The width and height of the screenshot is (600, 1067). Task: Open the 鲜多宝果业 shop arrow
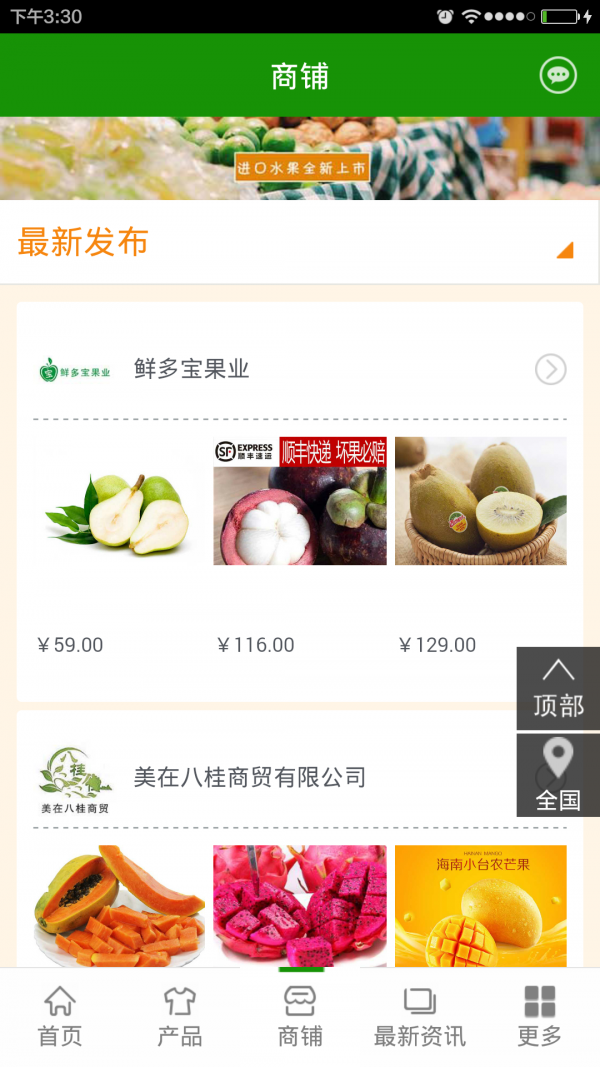click(550, 370)
